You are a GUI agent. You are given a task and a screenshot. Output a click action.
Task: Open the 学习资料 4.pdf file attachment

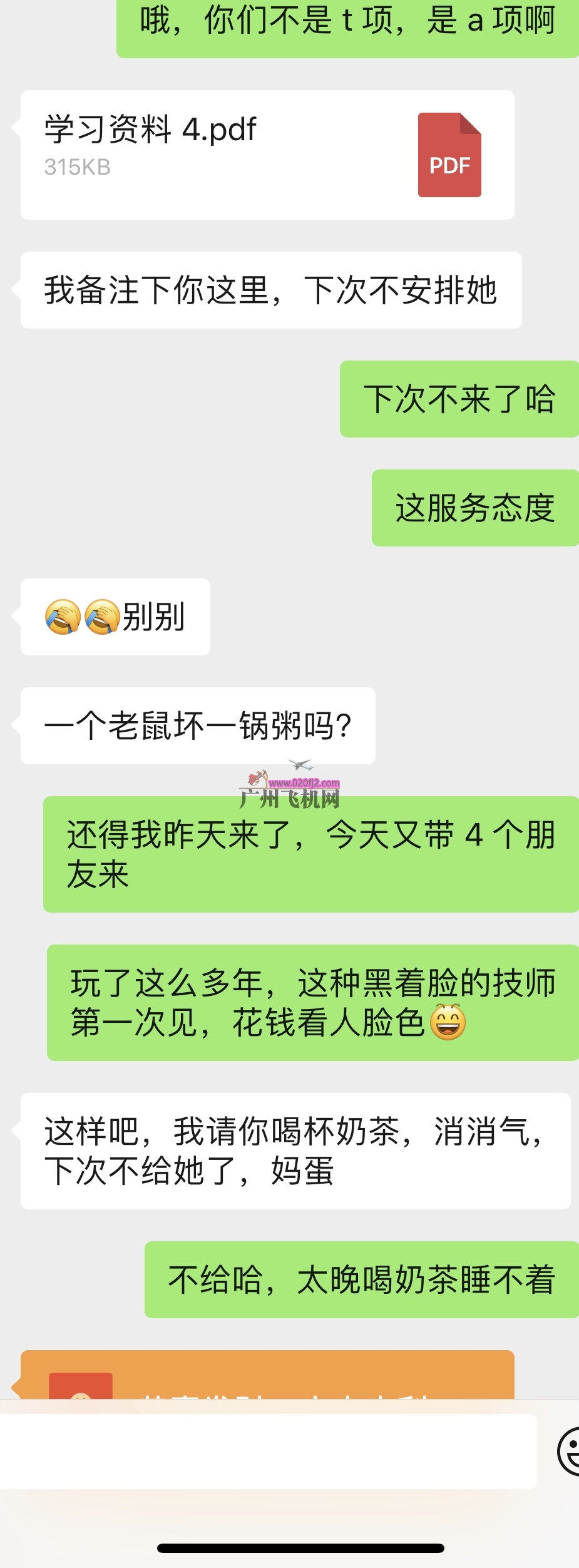pyautogui.click(x=267, y=155)
